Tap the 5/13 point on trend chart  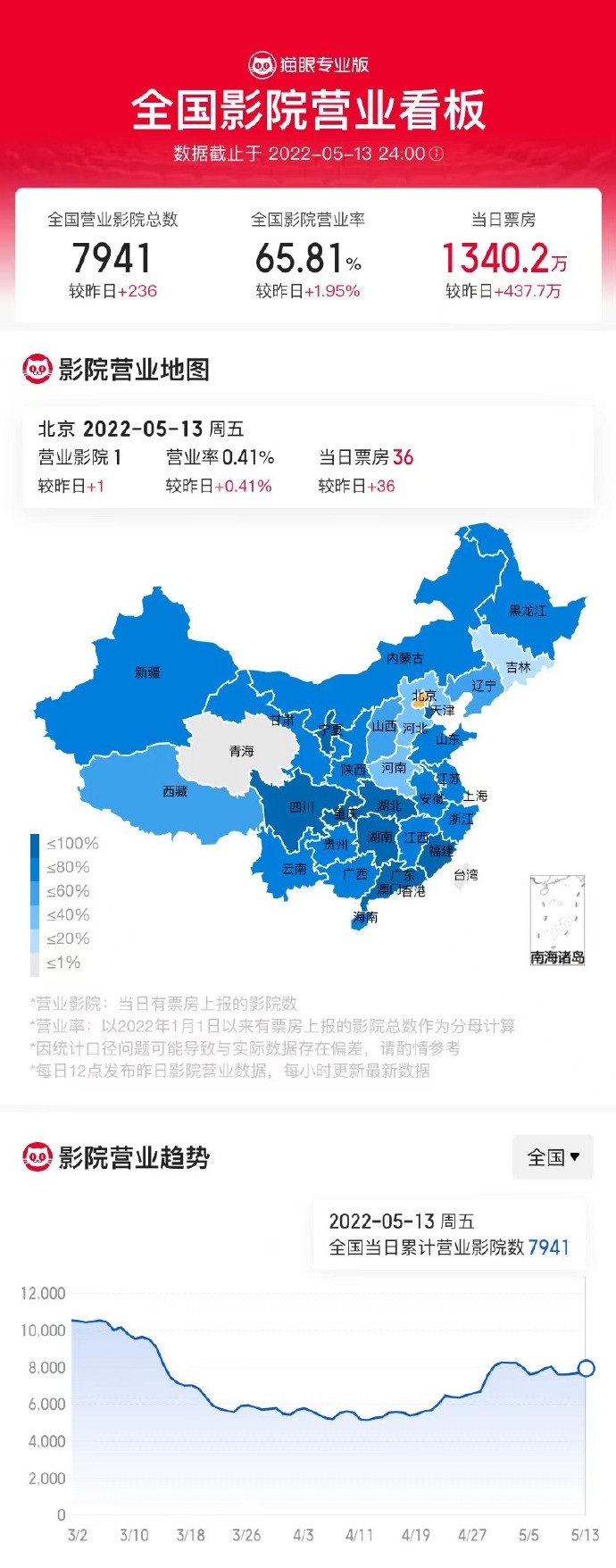coord(586,1367)
